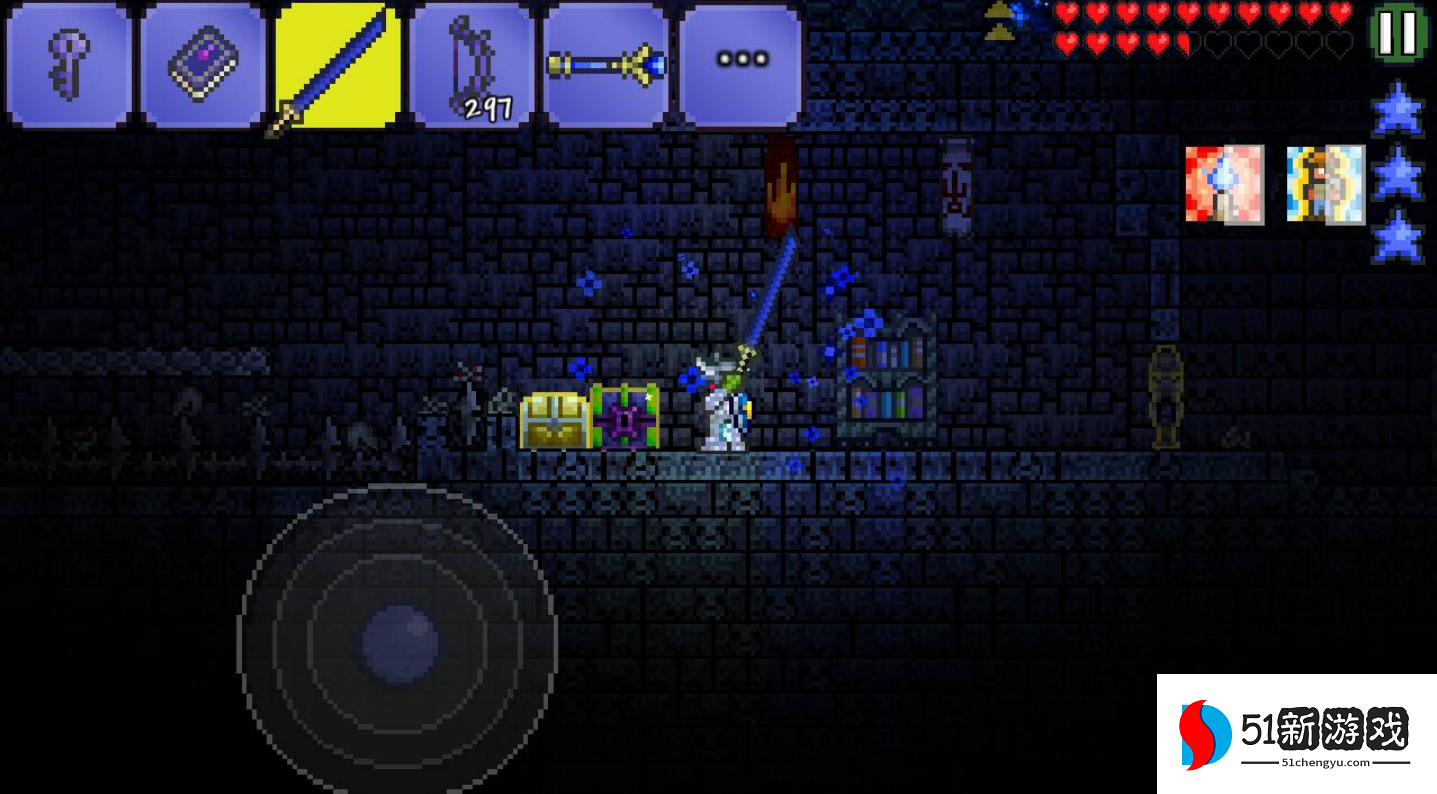Select the blue sword hotbar slot
Image resolution: width=1437 pixels, height=794 pixels.
(337, 65)
